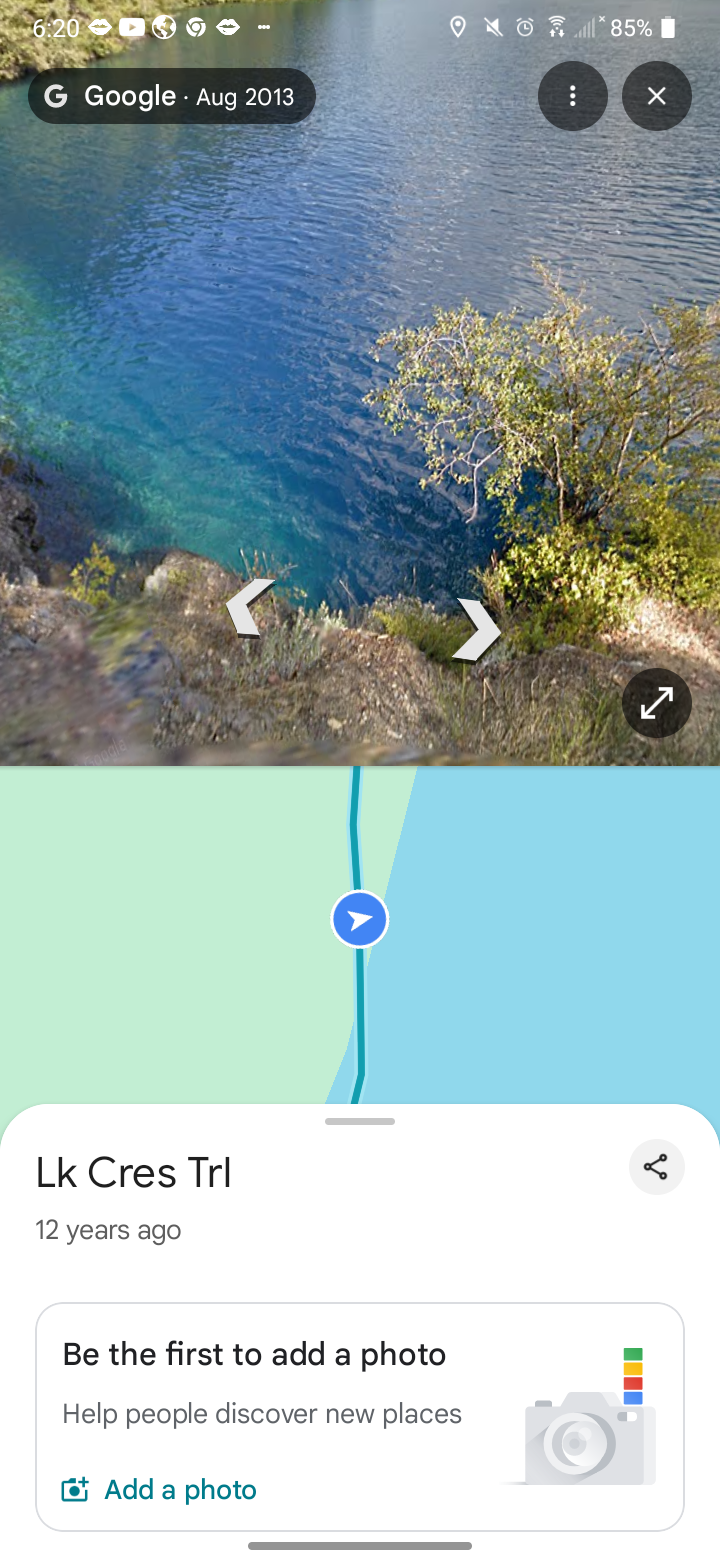Tap the sheet drag handle
The image size is (720, 1560).
(x=360, y=1121)
